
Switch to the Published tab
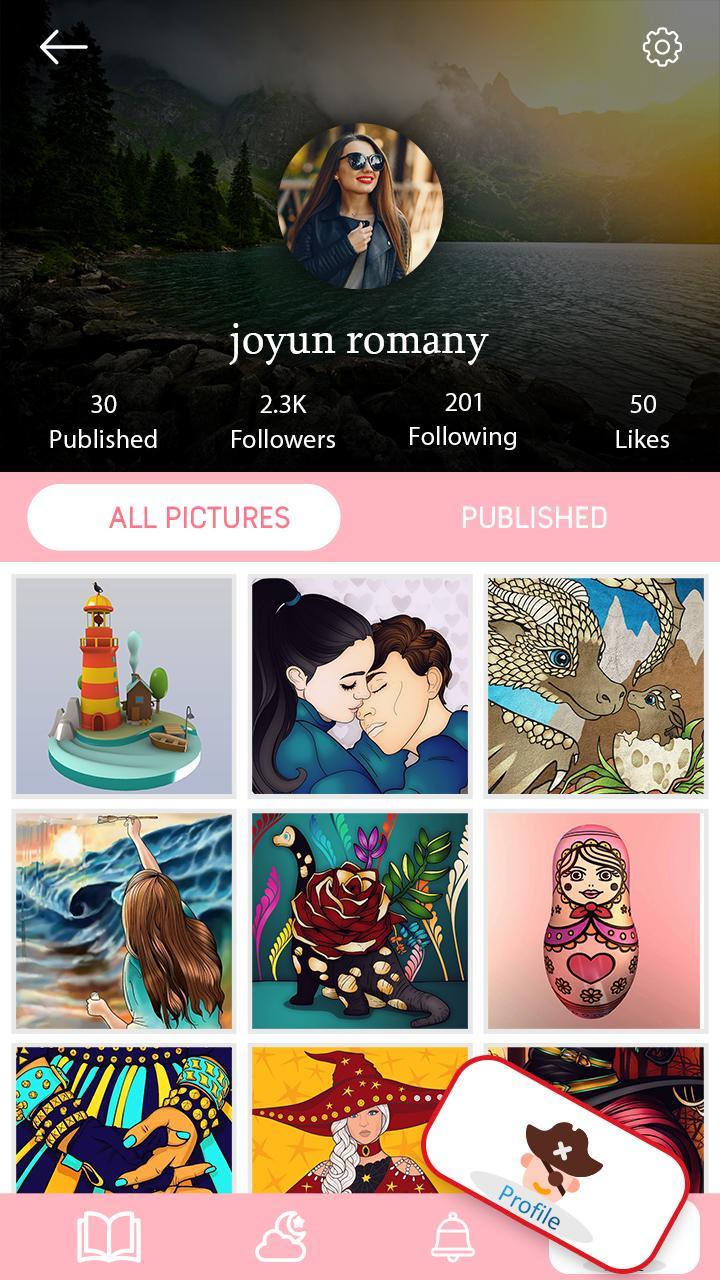(534, 518)
